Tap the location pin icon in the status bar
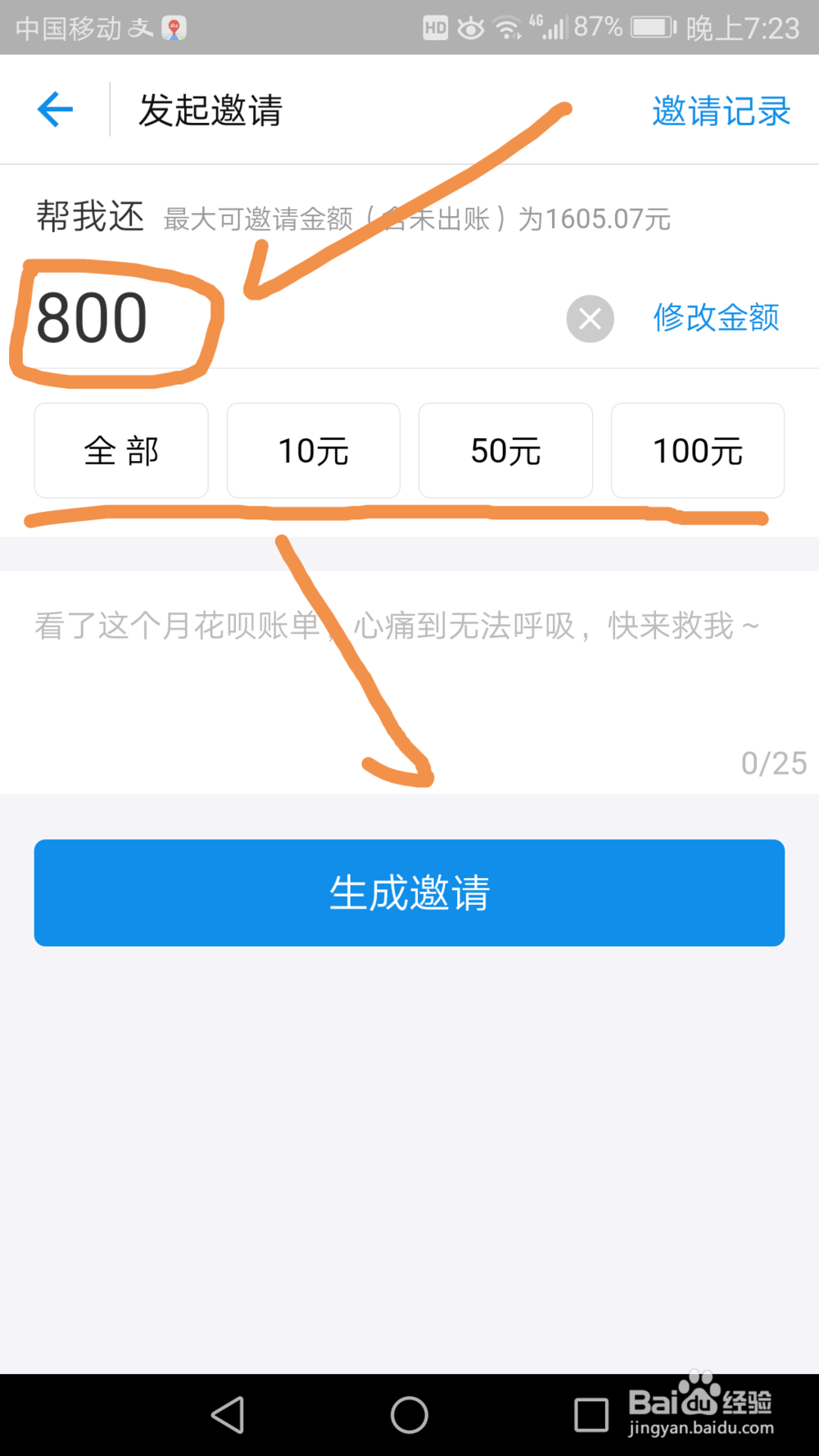 (x=172, y=27)
